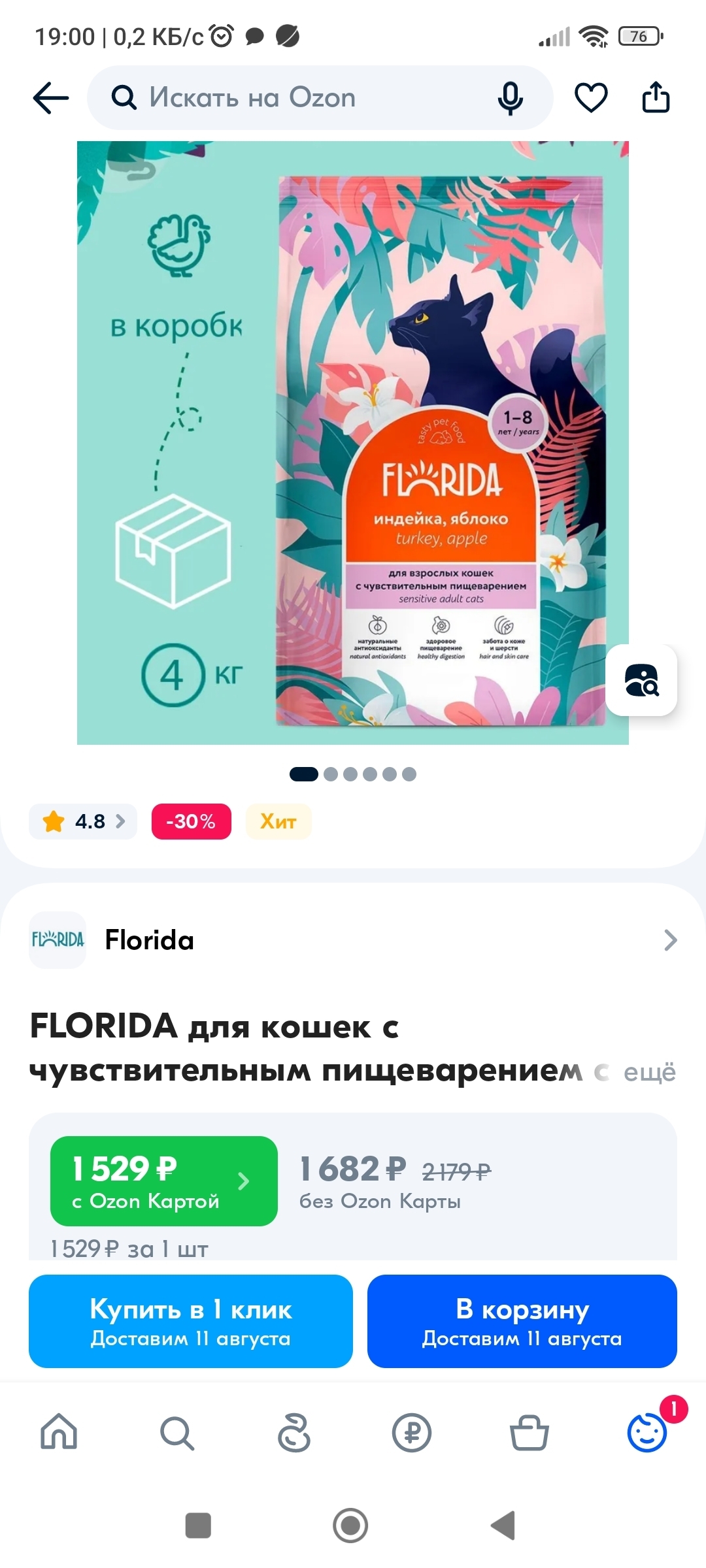Open the Ozon finance ruble tab
This screenshot has height=1568, width=706.
[412, 1432]
